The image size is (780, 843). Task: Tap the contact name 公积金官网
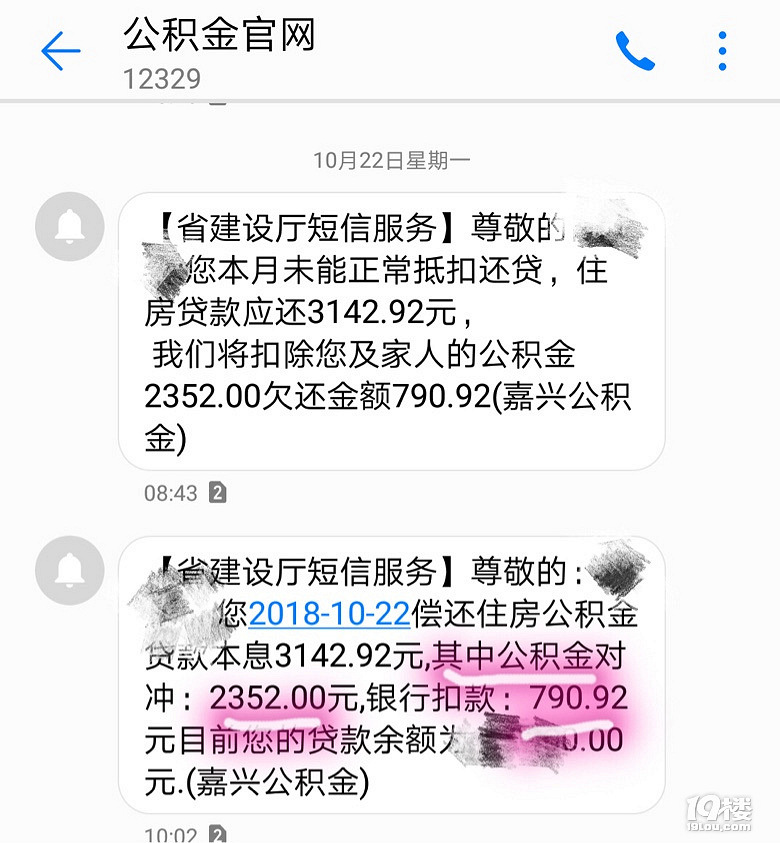tap(218, 36)
